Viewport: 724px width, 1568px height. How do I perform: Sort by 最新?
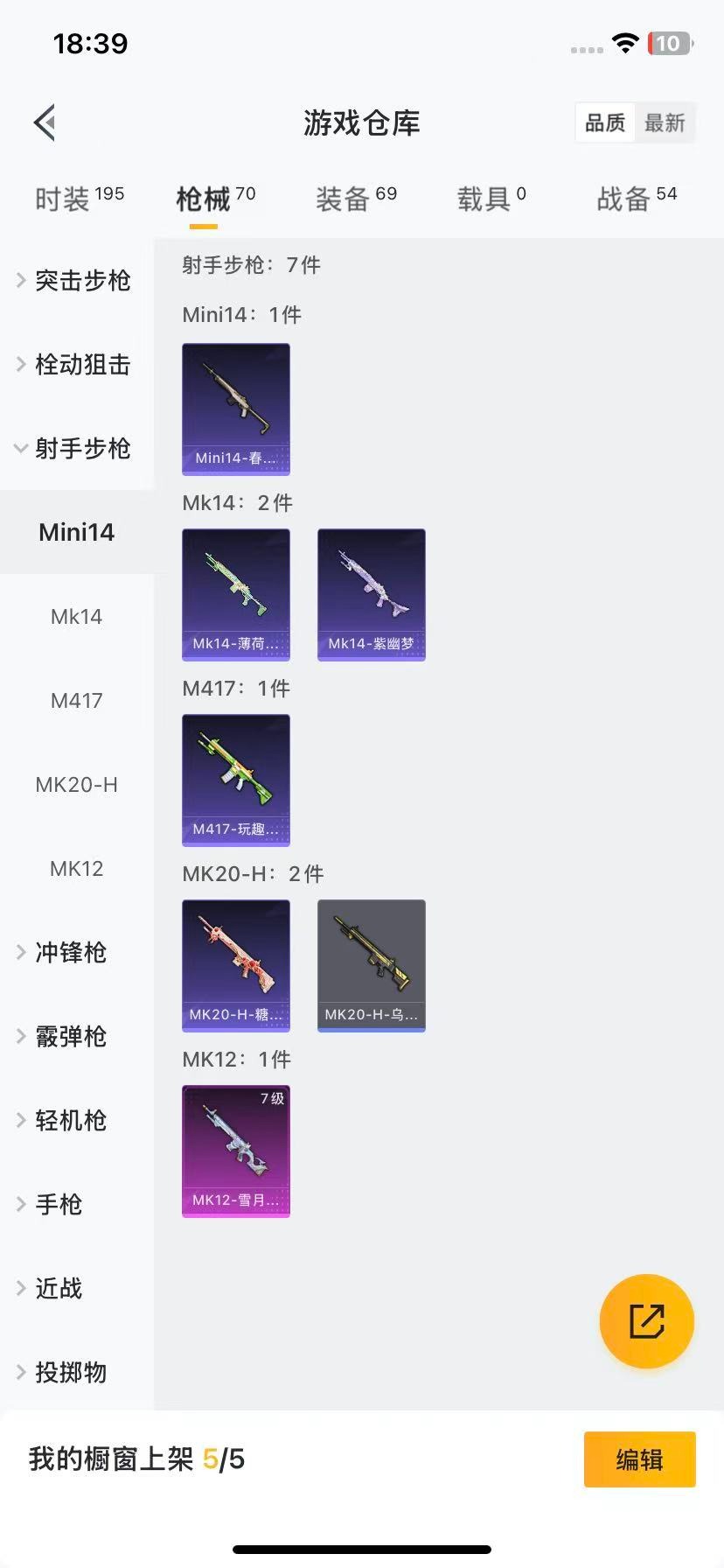point(665,122)
